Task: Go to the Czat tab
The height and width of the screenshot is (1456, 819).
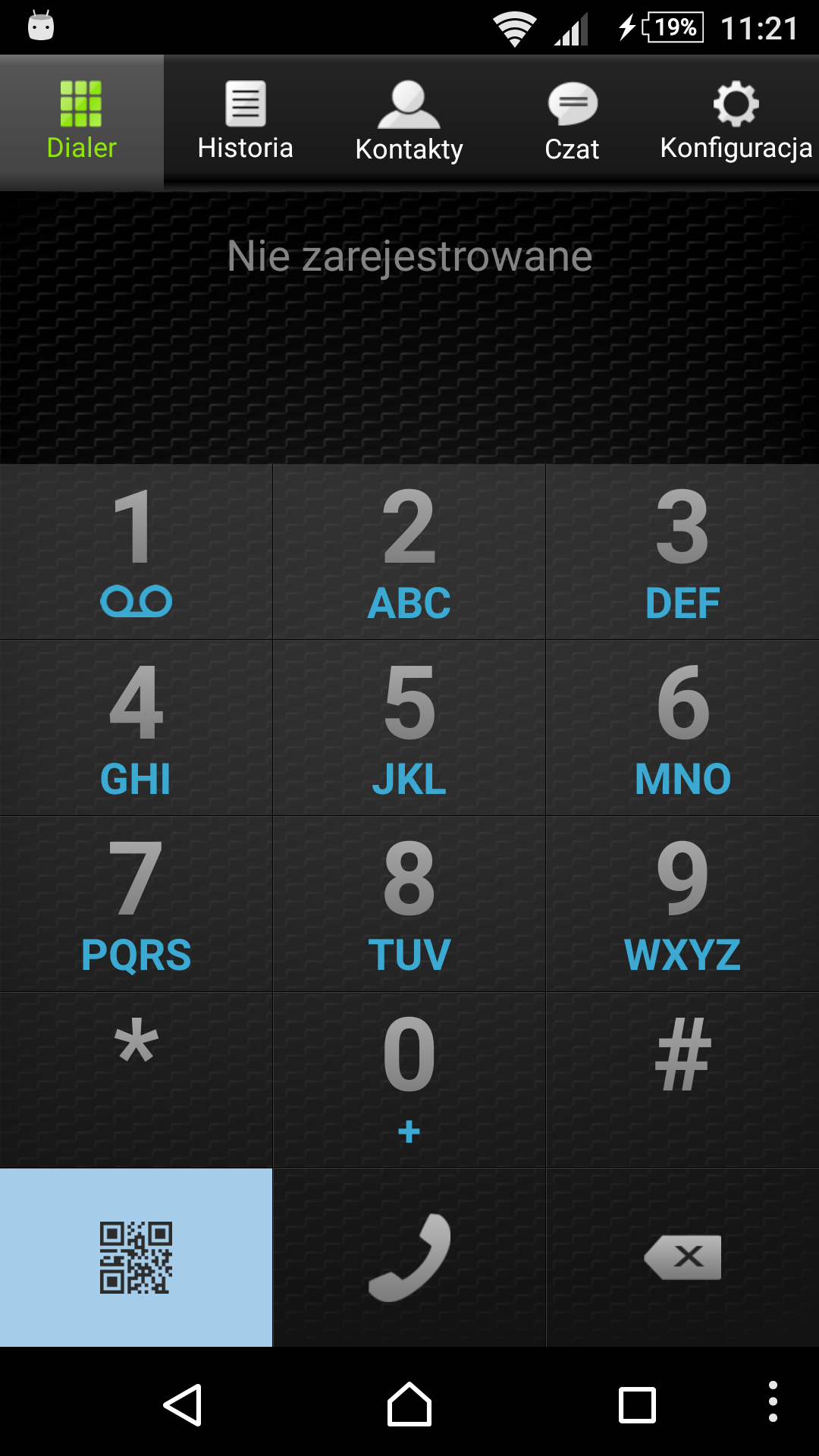Action: [573, 121]
